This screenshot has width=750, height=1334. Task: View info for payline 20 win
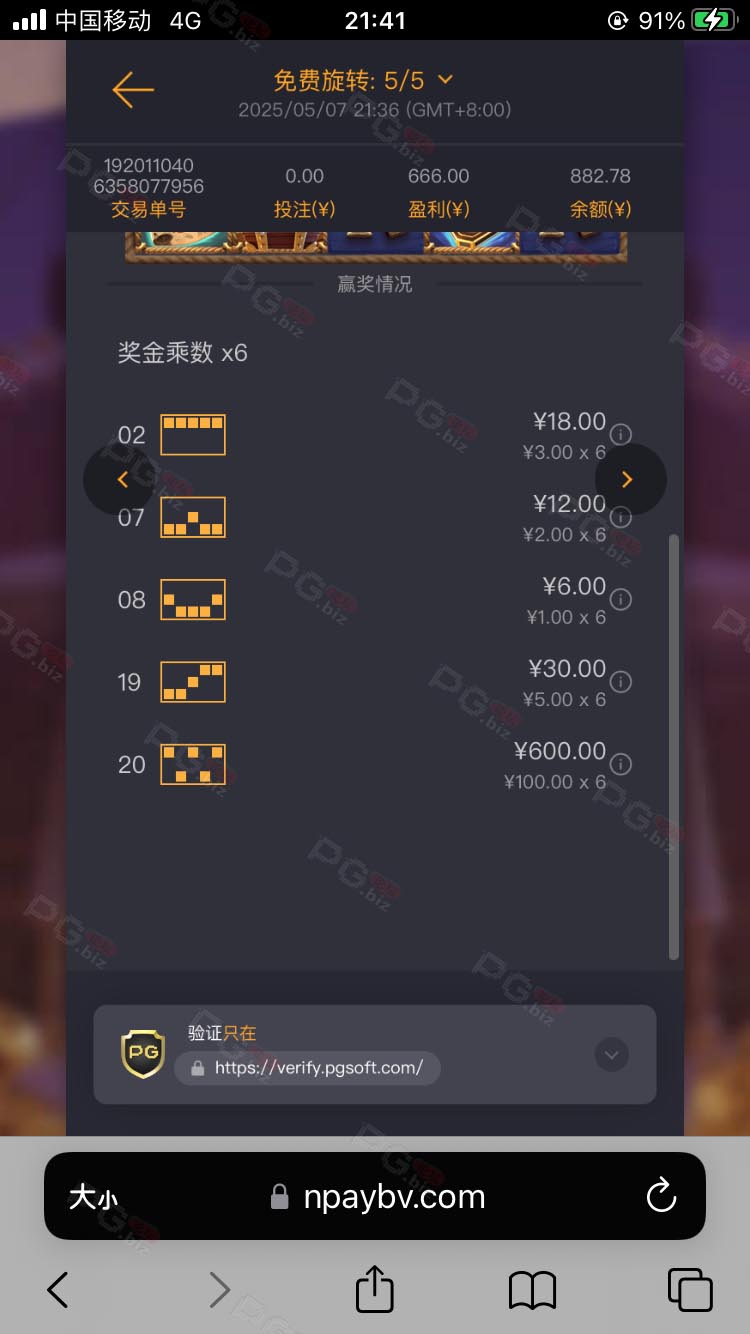click(621, 764)
